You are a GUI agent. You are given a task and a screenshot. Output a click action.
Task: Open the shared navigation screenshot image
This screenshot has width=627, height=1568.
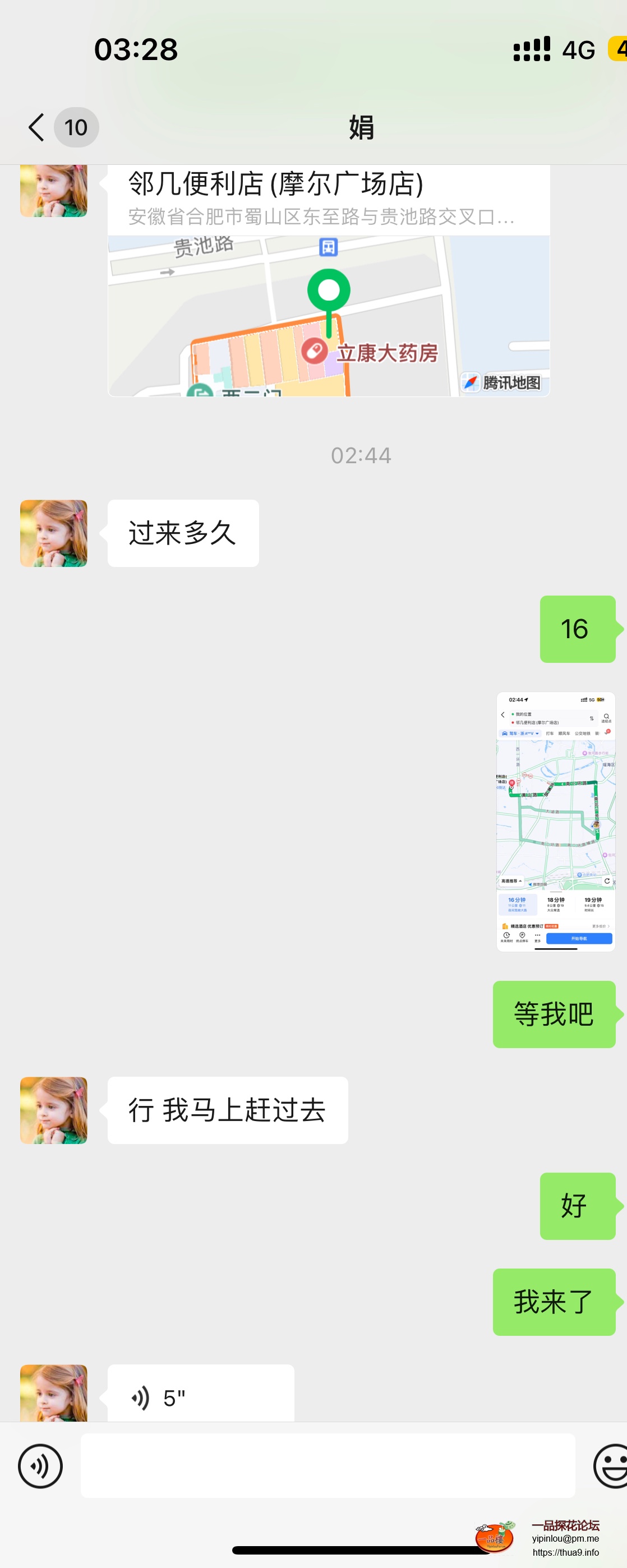[x=555, y=821]
